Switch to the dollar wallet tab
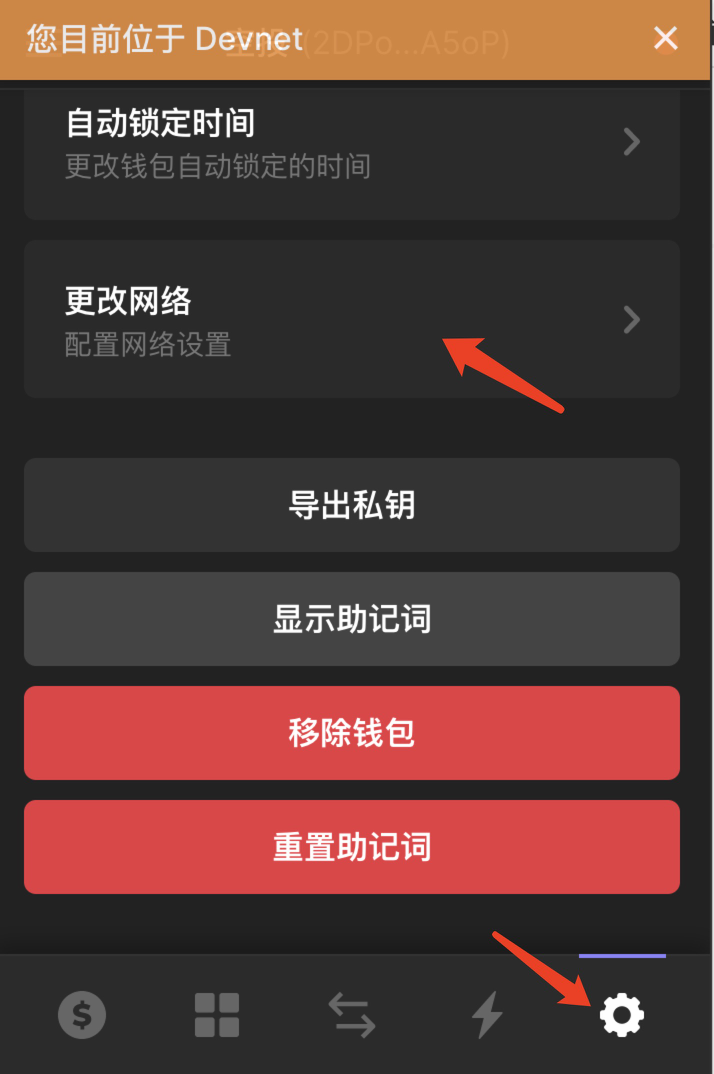This screenshot has height=1074, width=714. click(x=82, y=1016)
